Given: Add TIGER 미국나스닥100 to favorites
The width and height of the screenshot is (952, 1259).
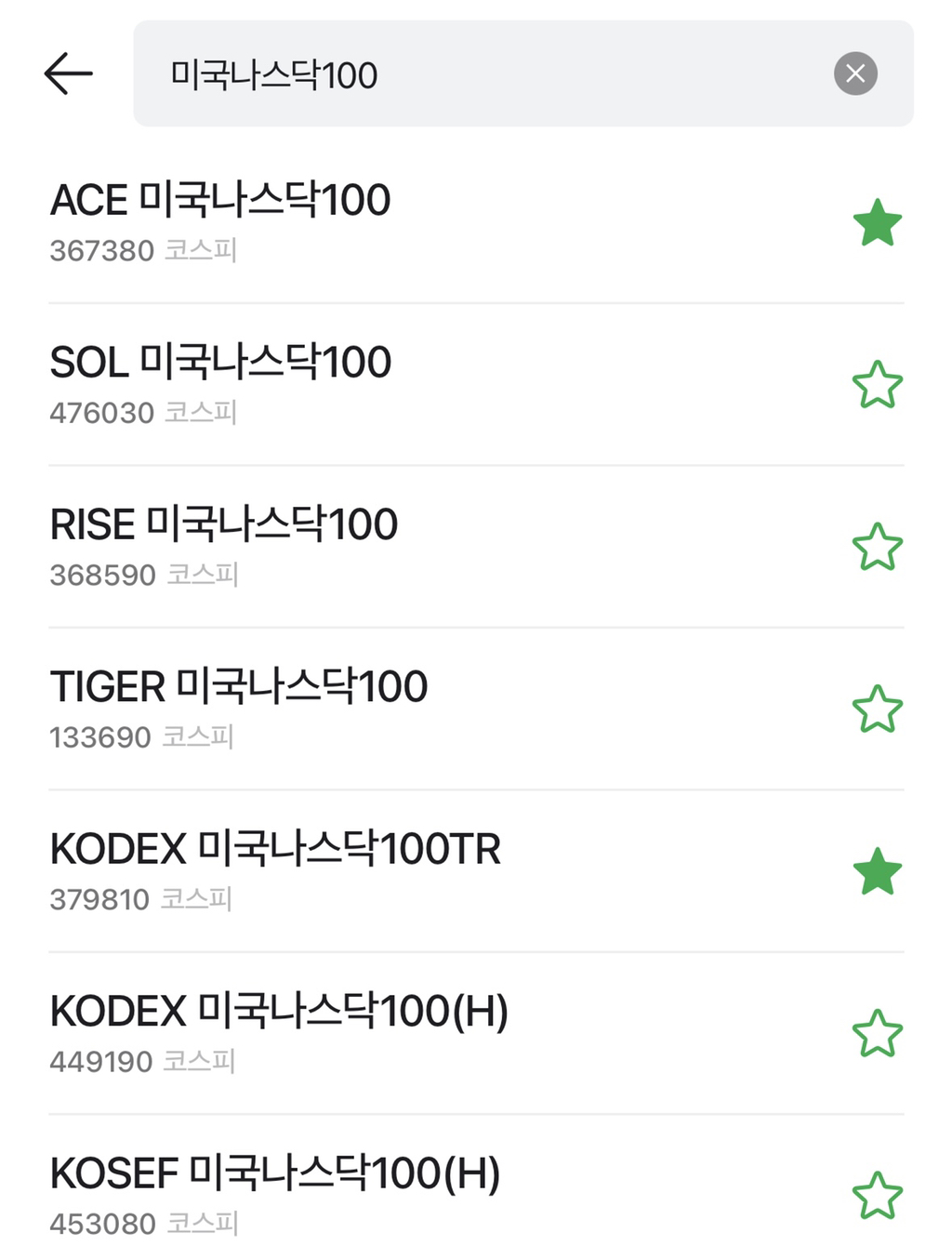Looking at the screenshot, I should tap(876, 709).
